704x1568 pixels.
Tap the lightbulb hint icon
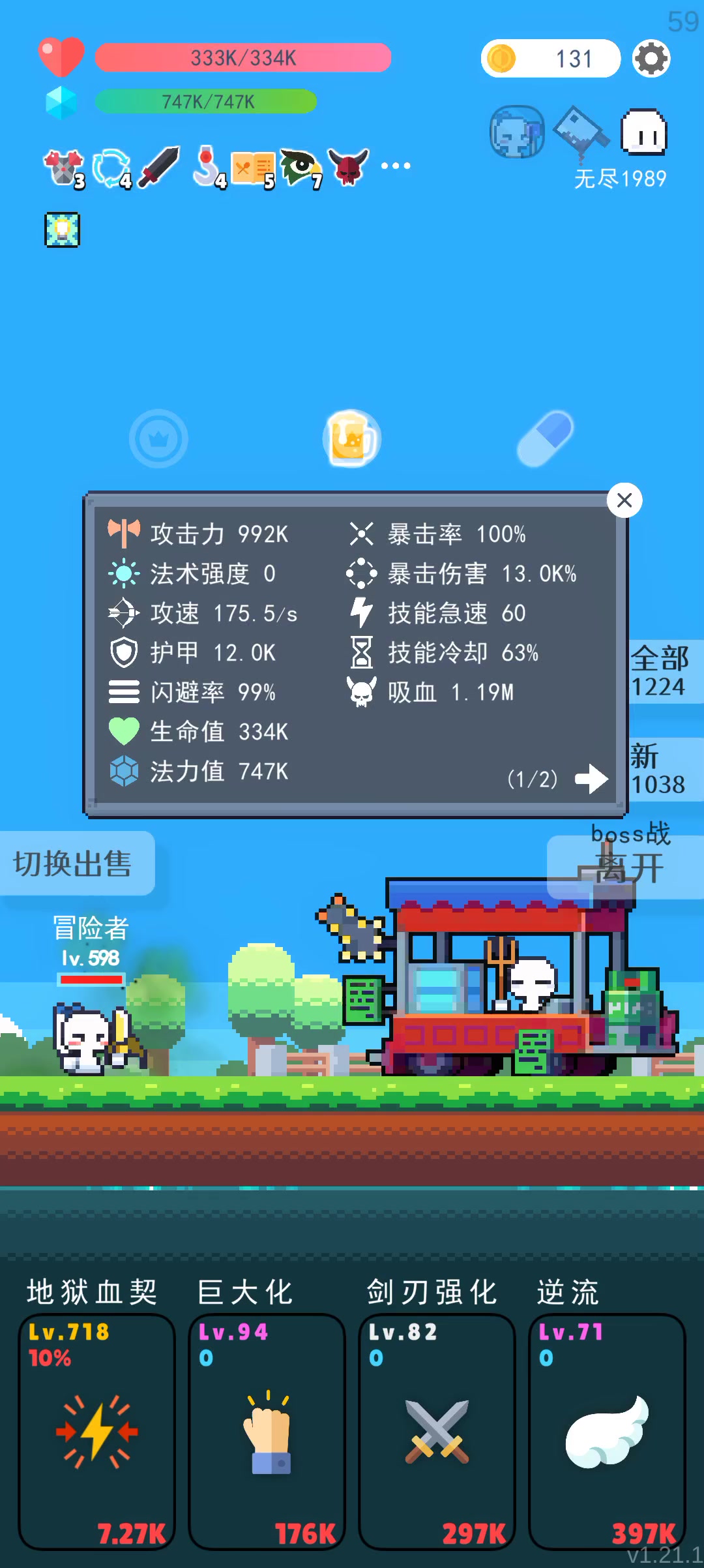click(x=62, y=230)
